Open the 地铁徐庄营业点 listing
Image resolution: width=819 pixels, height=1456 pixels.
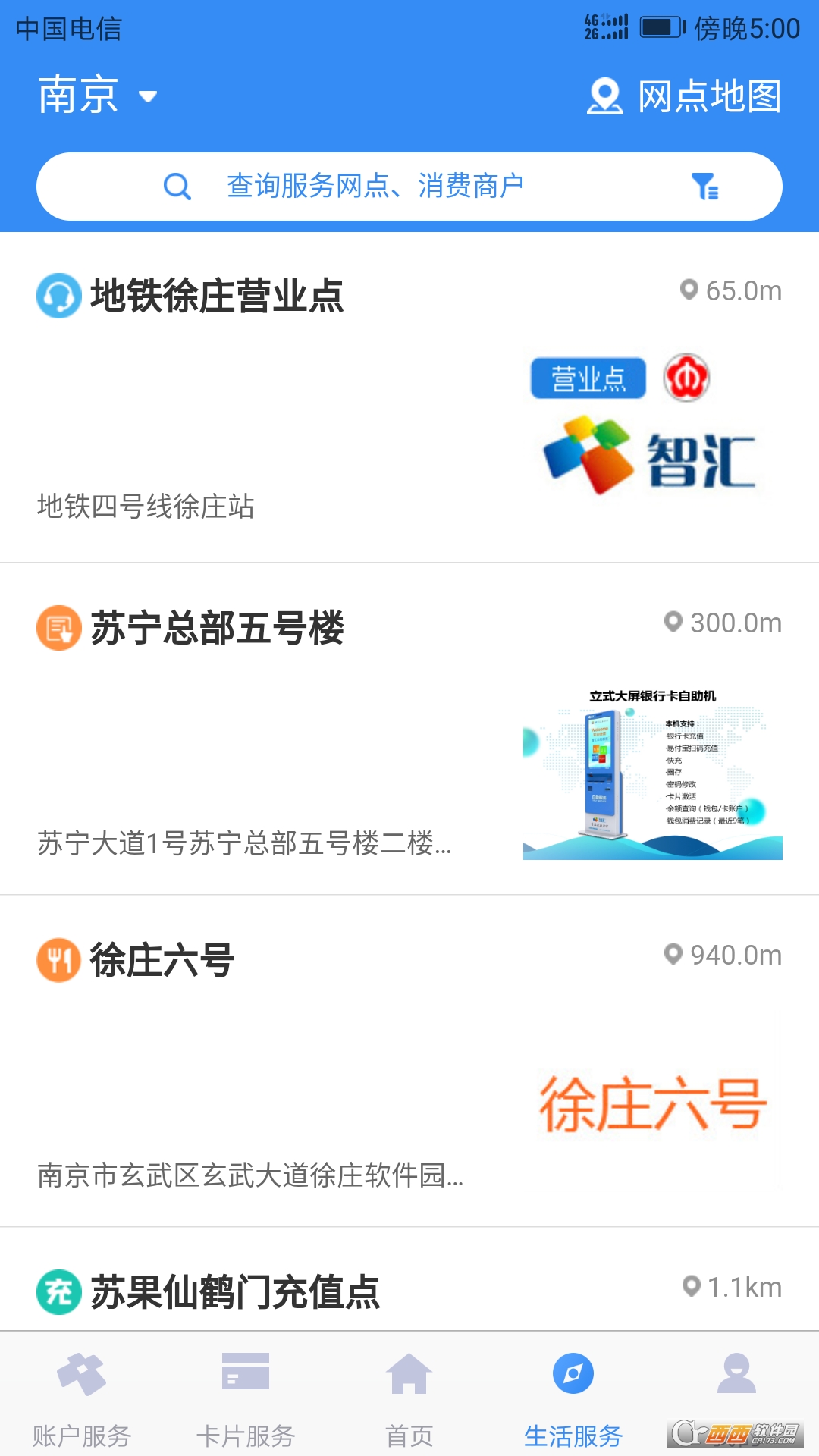[218, 297]
